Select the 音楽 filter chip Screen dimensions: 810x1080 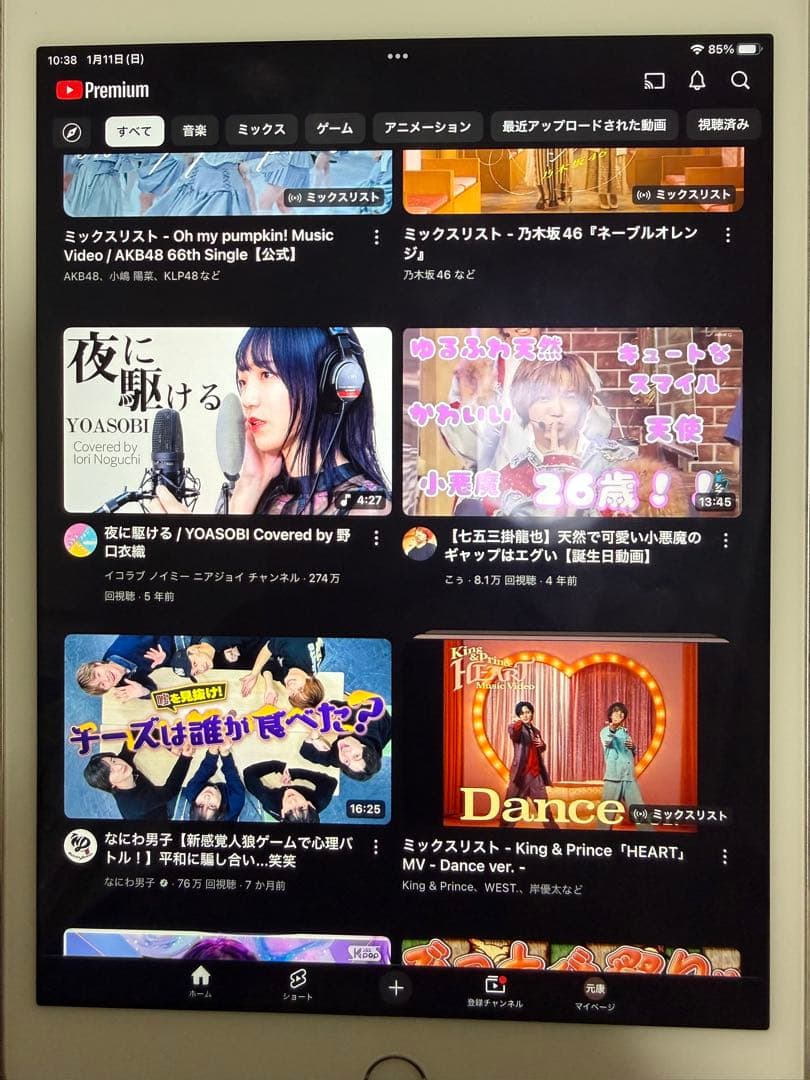[x=194, y=130]
